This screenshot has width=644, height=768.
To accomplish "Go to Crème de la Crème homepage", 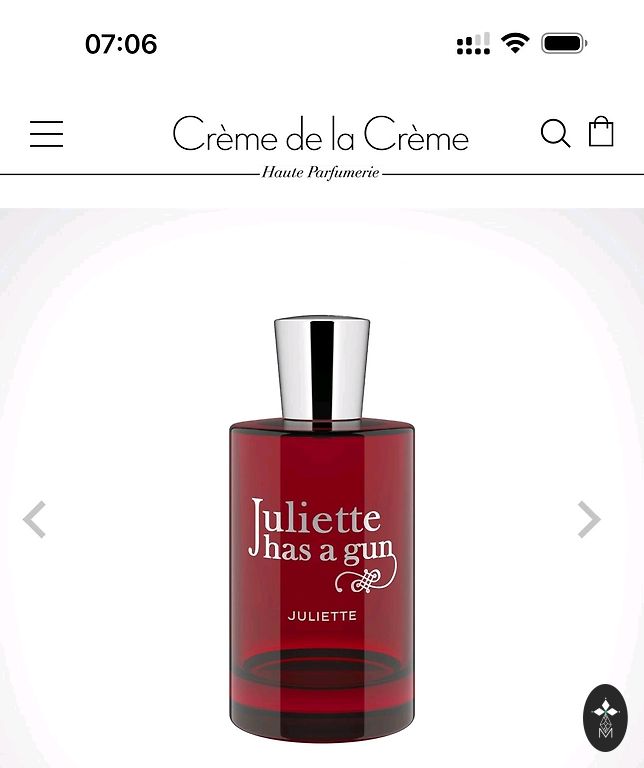I will pos(320,135).
